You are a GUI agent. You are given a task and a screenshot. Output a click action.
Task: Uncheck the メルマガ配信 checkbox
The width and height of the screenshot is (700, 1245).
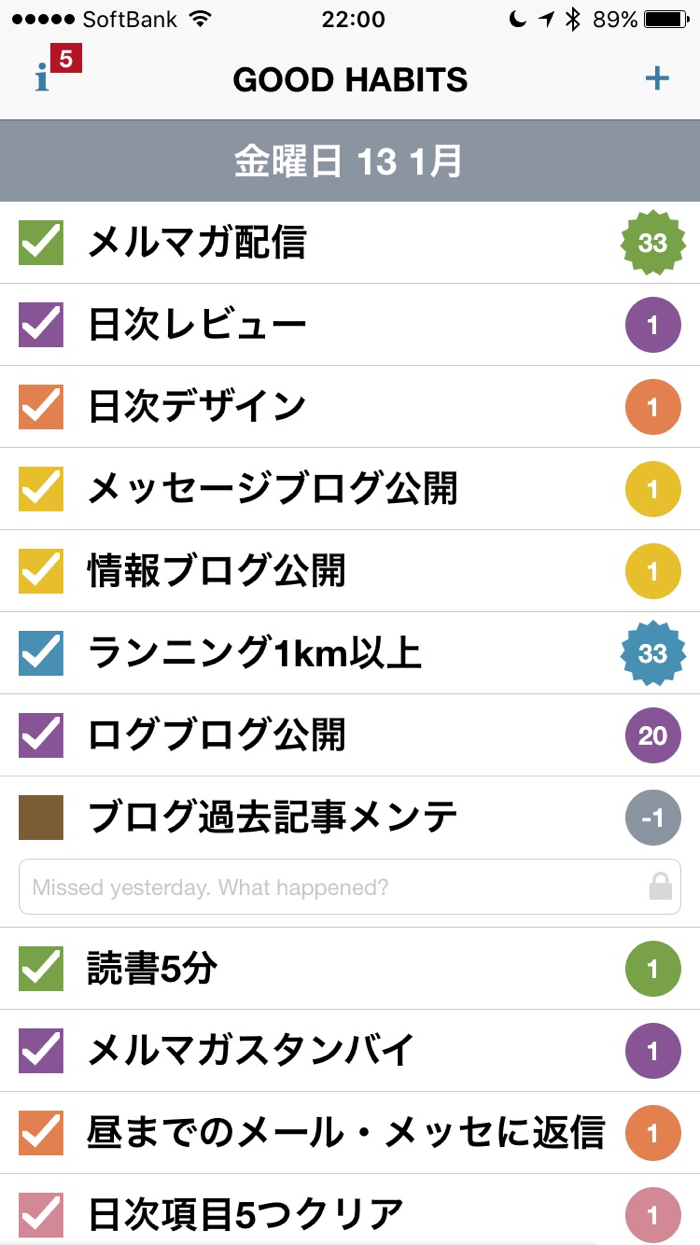[41, 243]
